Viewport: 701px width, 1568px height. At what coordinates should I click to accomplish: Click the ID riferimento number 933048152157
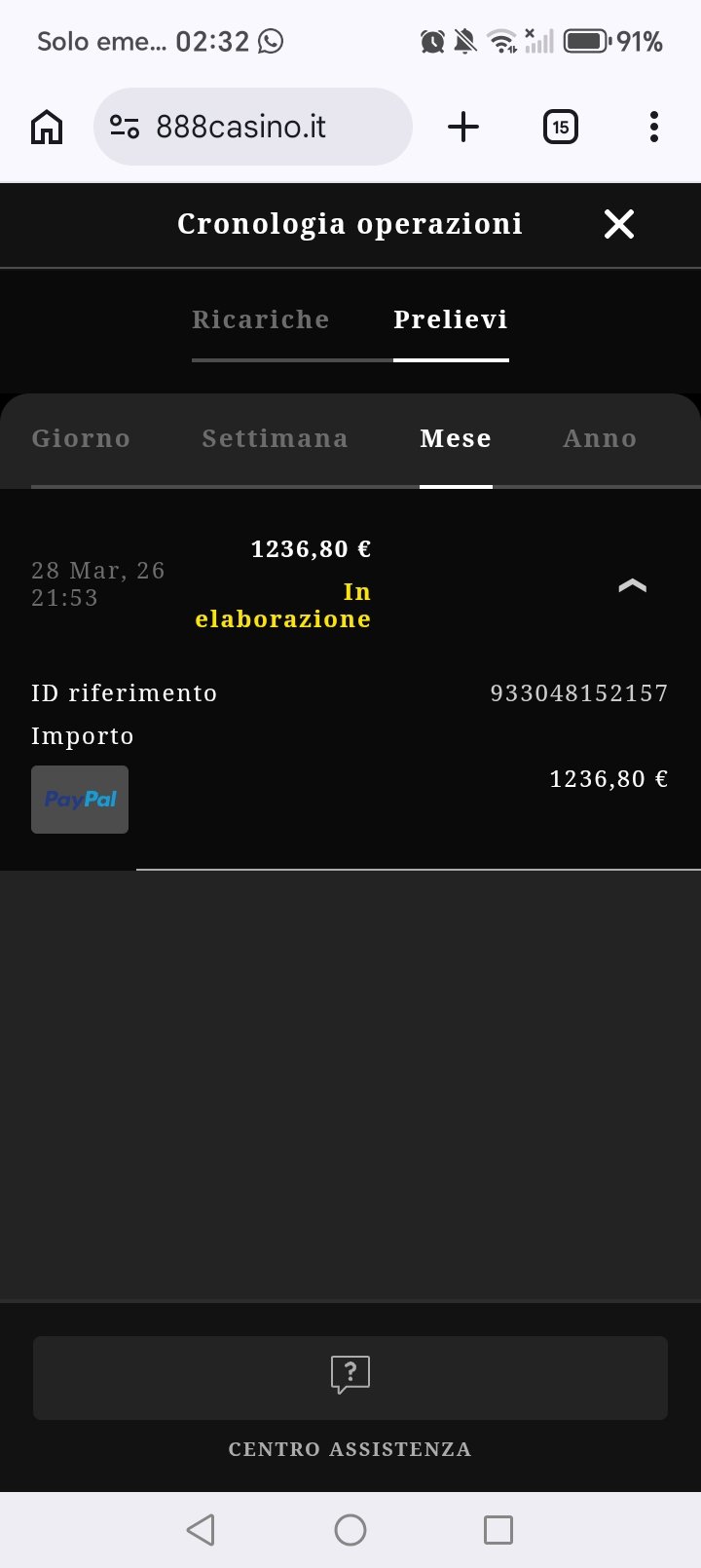[578, 692]
